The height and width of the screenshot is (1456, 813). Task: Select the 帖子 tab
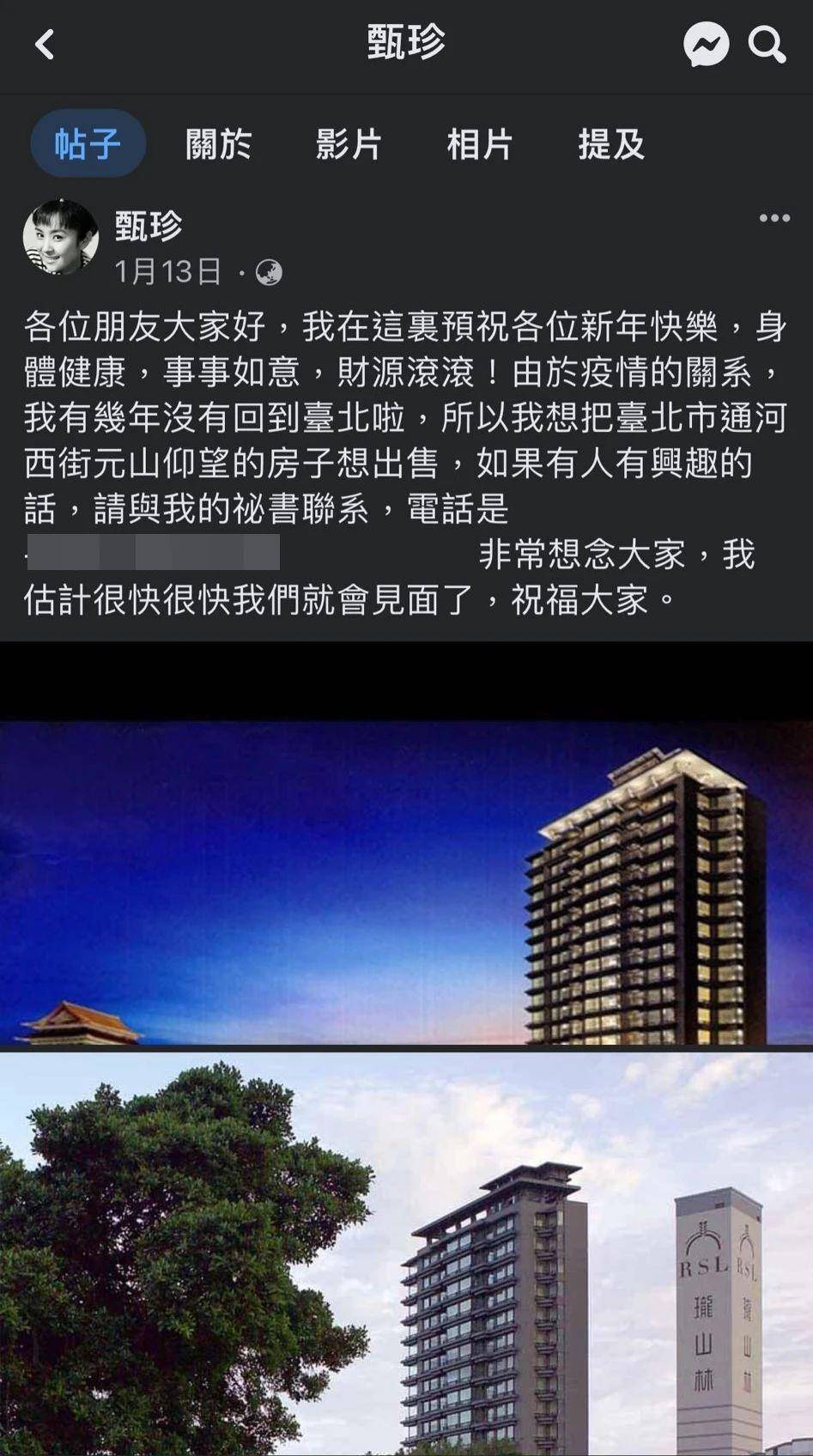coord(88,143)
